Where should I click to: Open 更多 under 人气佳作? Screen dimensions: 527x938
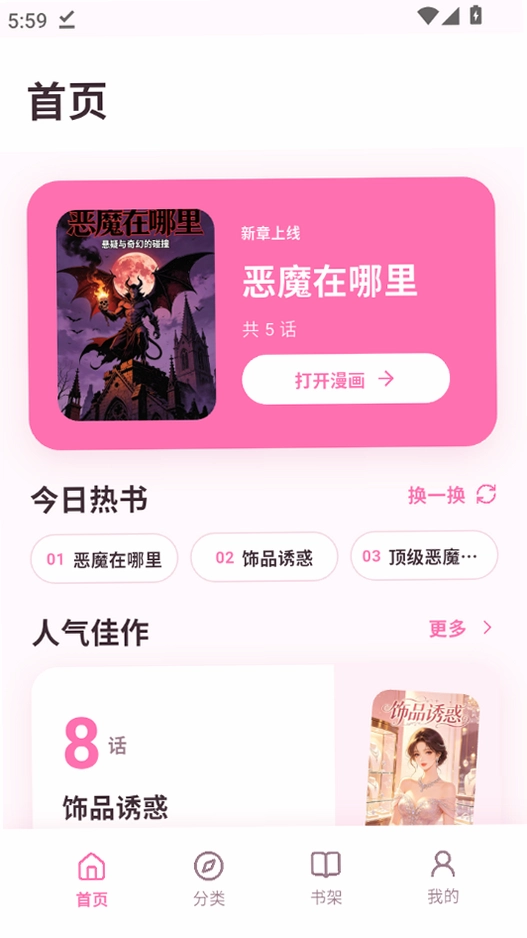[x=461, y=628]
